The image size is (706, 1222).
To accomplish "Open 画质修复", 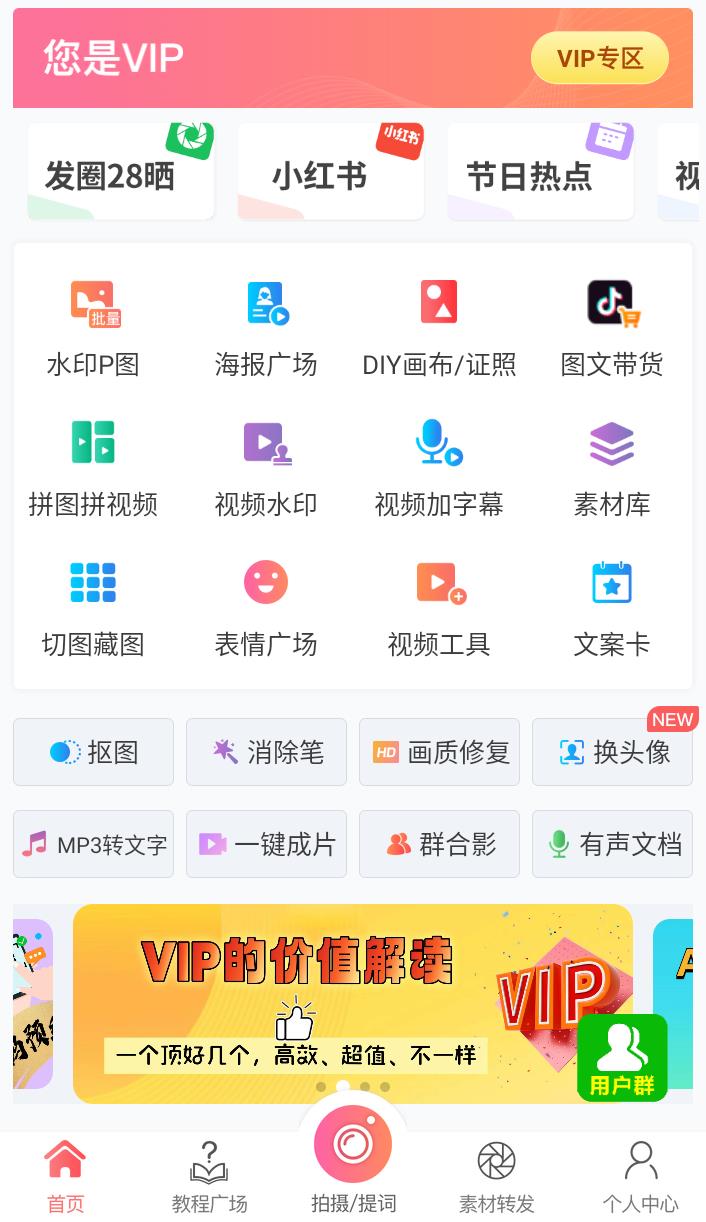I will [439, 752].
